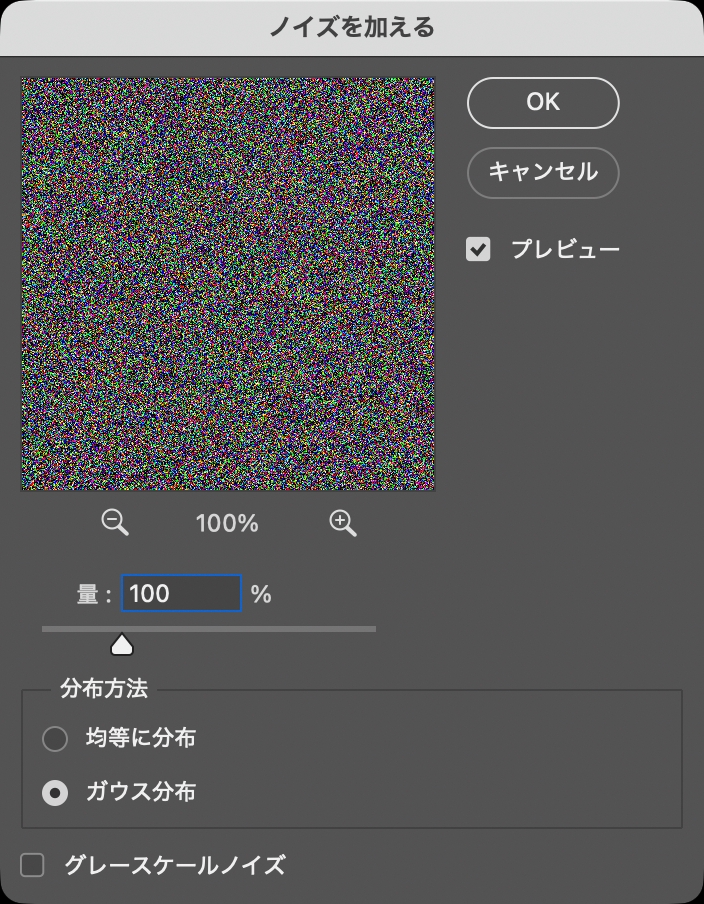The width and height of the screenshot is (704, 904).
Task: Enable the グレースケールノイズ checkbox
Action: click(33, 865)
